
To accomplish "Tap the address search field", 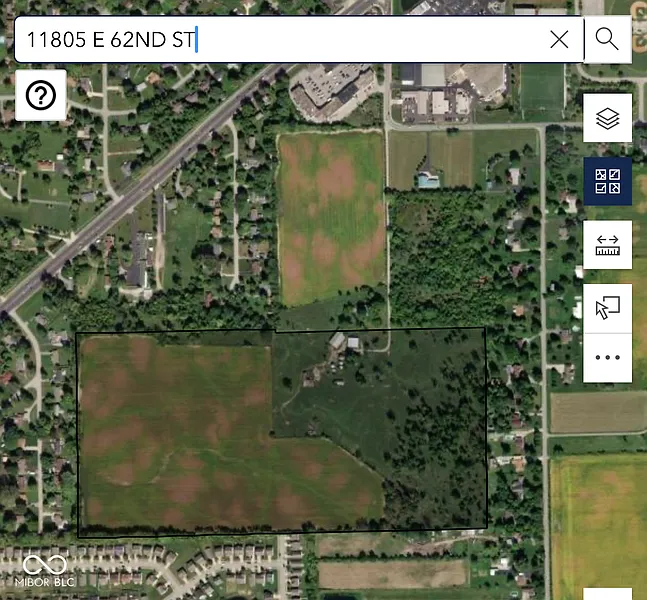I will coord(280,40).
